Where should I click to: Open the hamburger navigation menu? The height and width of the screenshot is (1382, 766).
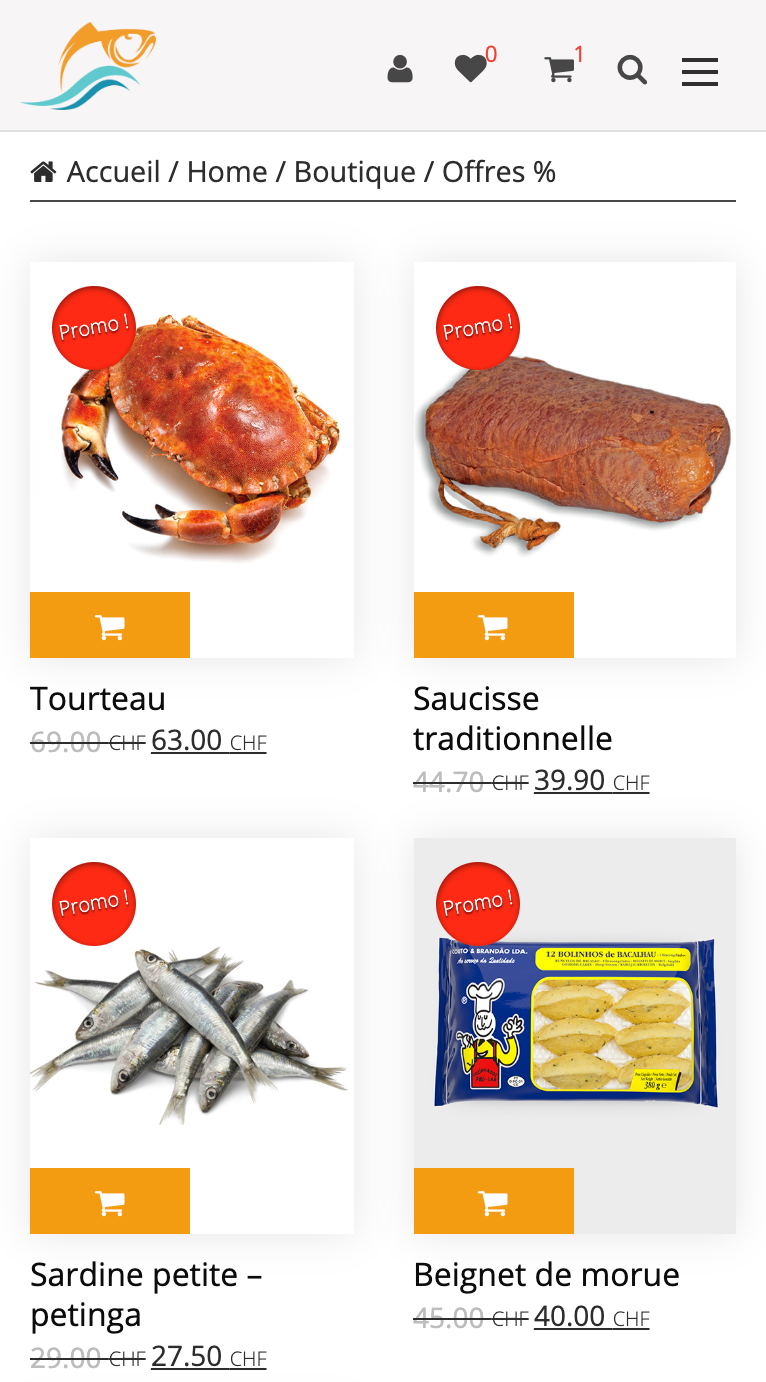(699, 71)
